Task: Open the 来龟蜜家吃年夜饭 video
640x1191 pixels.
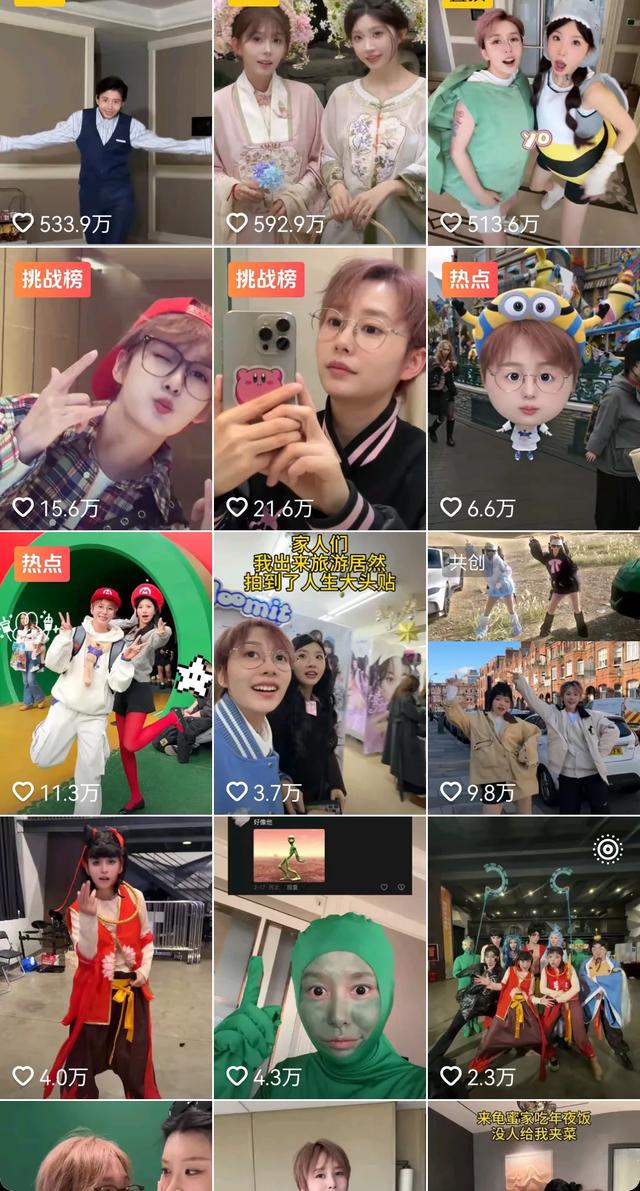Action: 534,1148
